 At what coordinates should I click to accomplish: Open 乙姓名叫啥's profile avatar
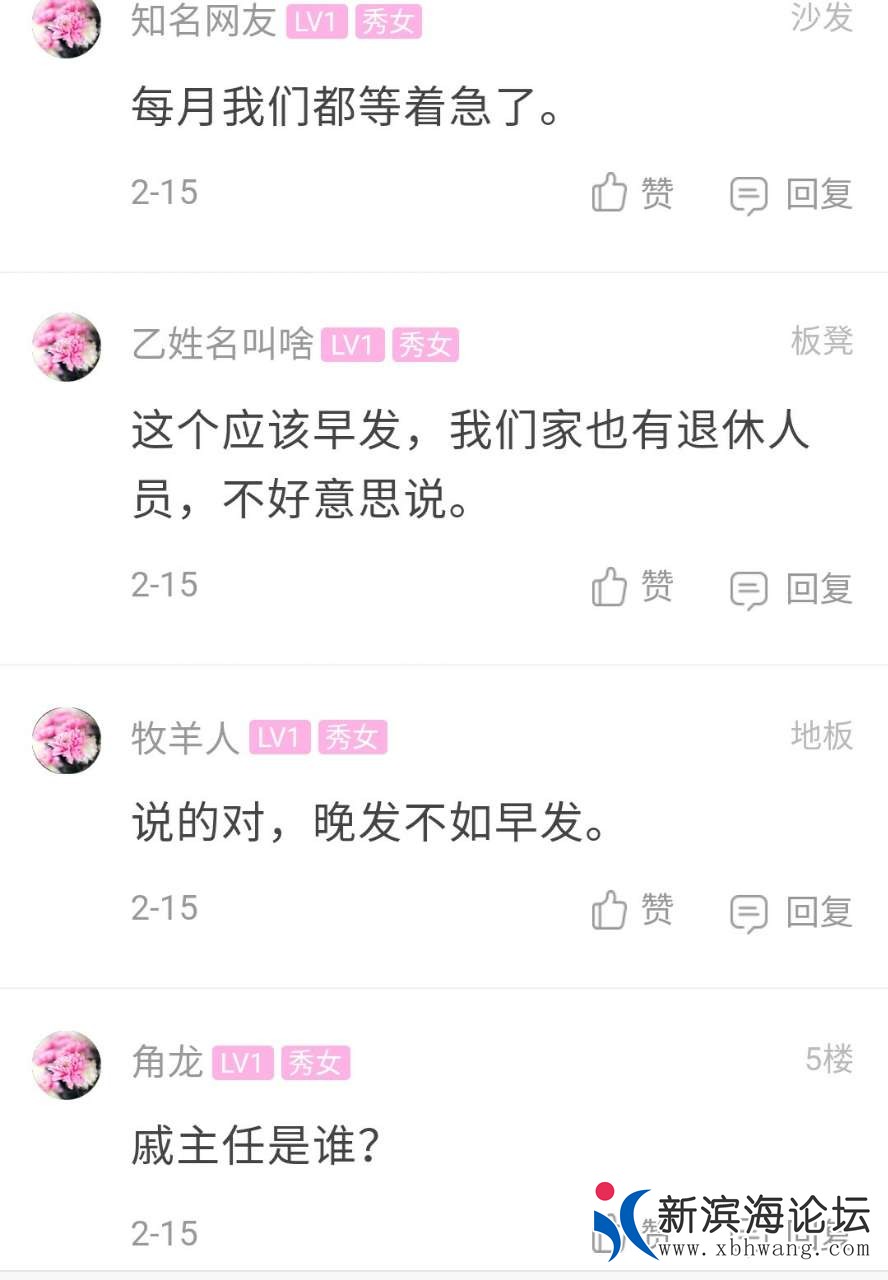tap(67, 347)
